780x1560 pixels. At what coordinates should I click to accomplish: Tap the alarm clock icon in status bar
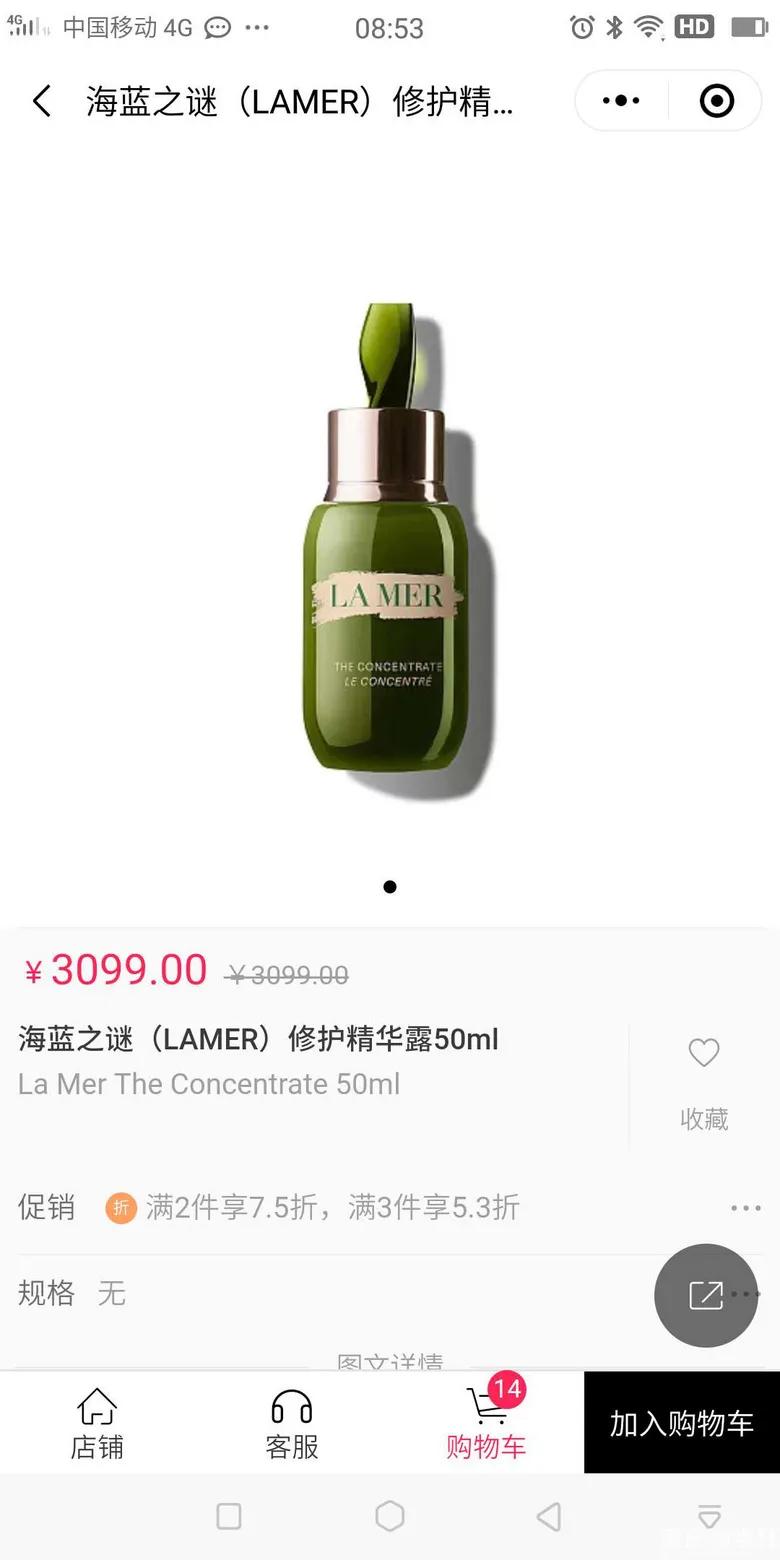[x=581, y=28]
